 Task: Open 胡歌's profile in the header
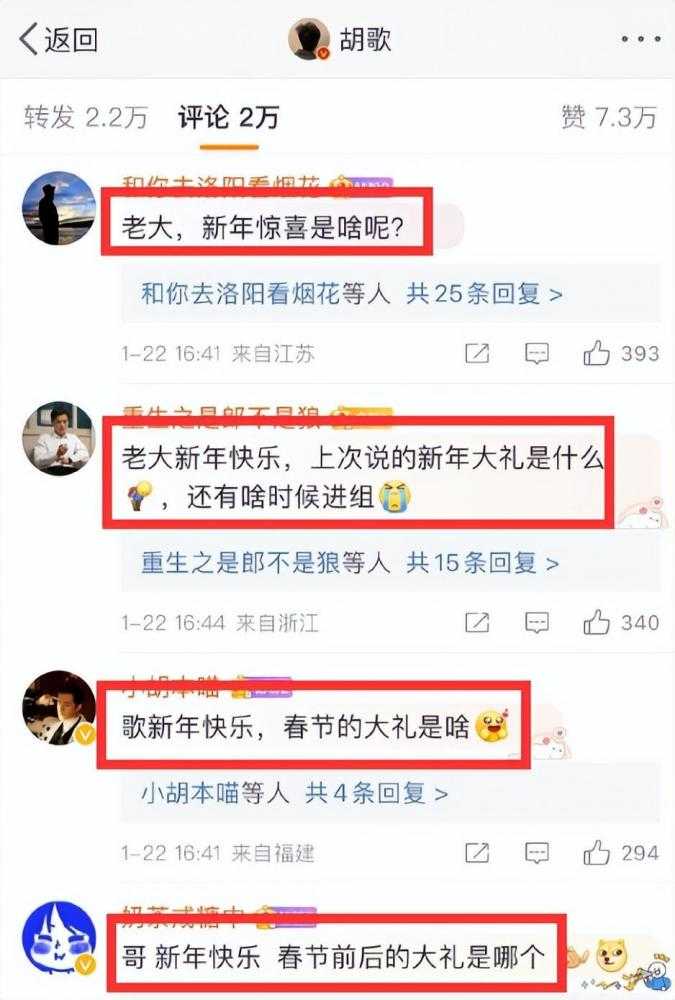(338, 39)
